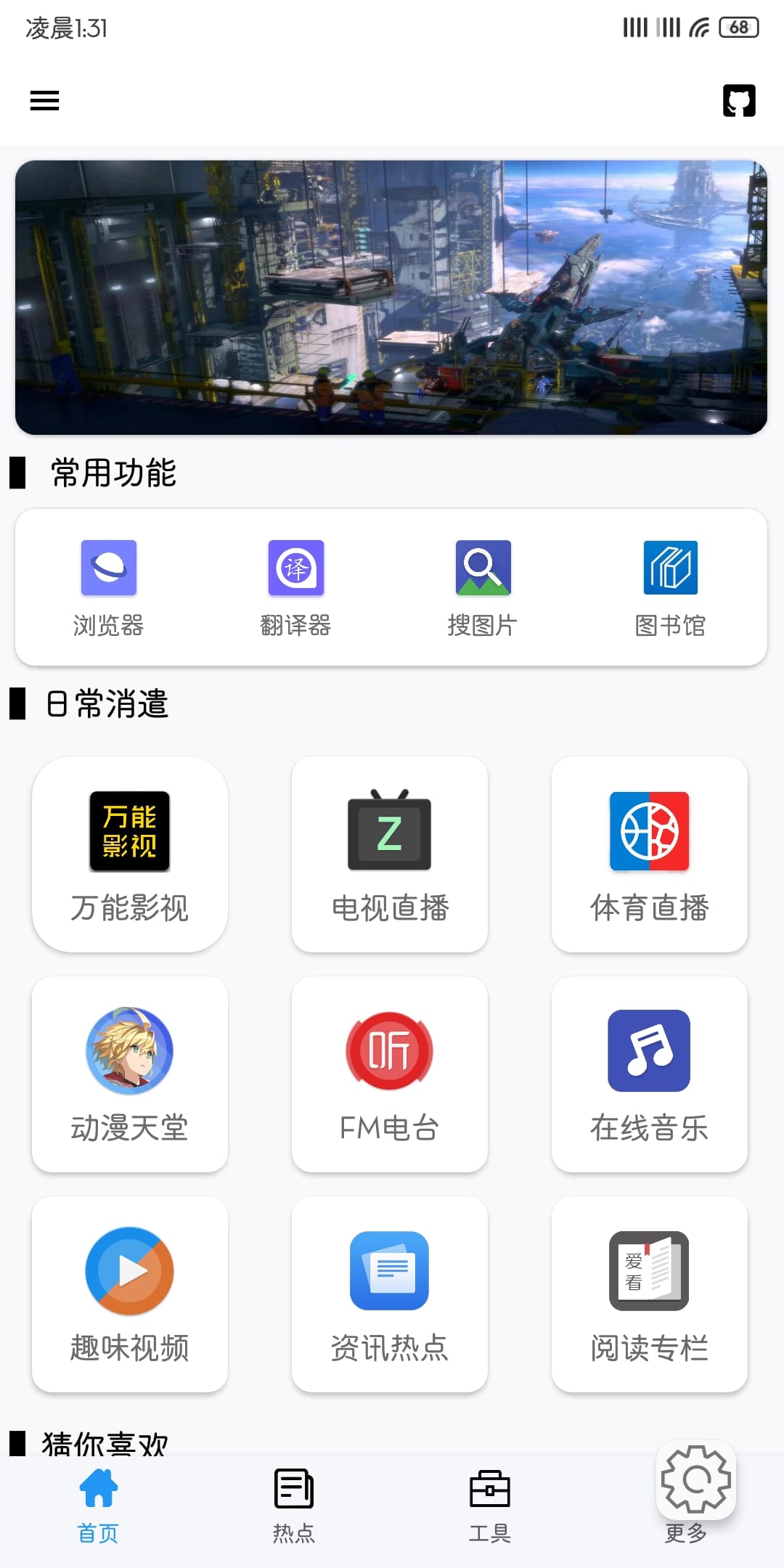Switch to the 工具 tab
The image size is (784, 1568).
coord(490,1505)
